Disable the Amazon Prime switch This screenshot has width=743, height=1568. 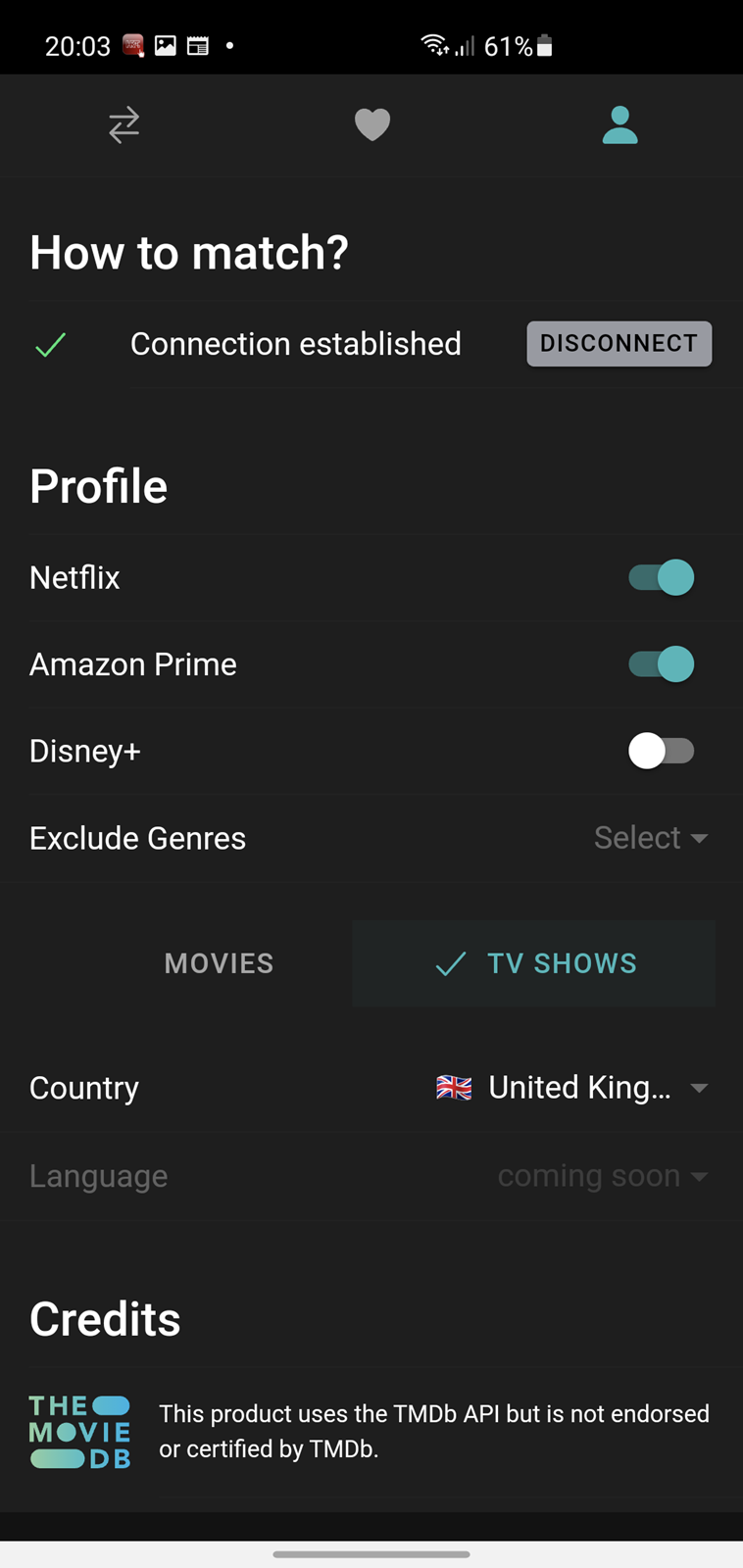pos(662,664)
